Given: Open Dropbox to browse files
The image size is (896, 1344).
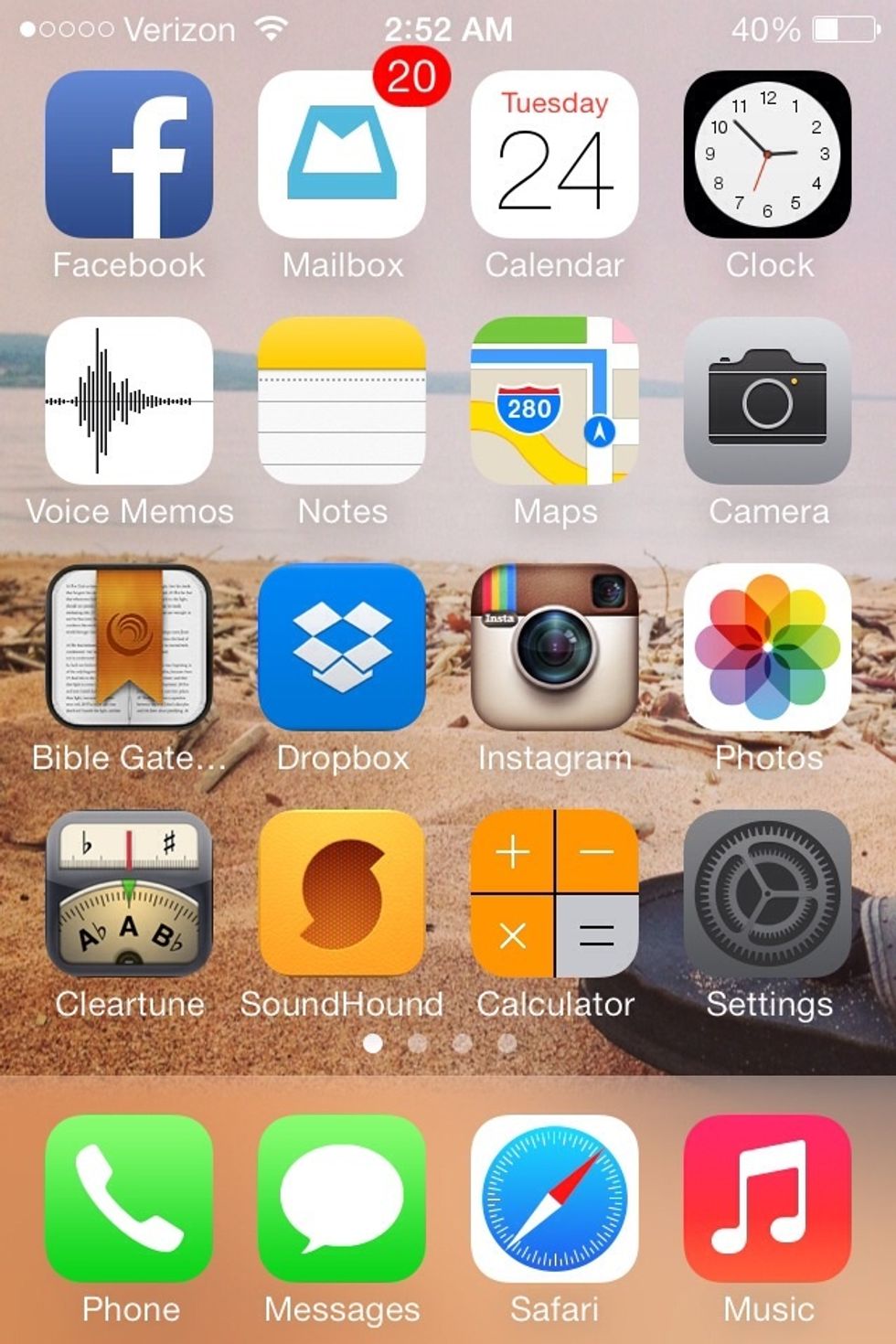Looking at the screenshot, I should (x=342, y=649).
